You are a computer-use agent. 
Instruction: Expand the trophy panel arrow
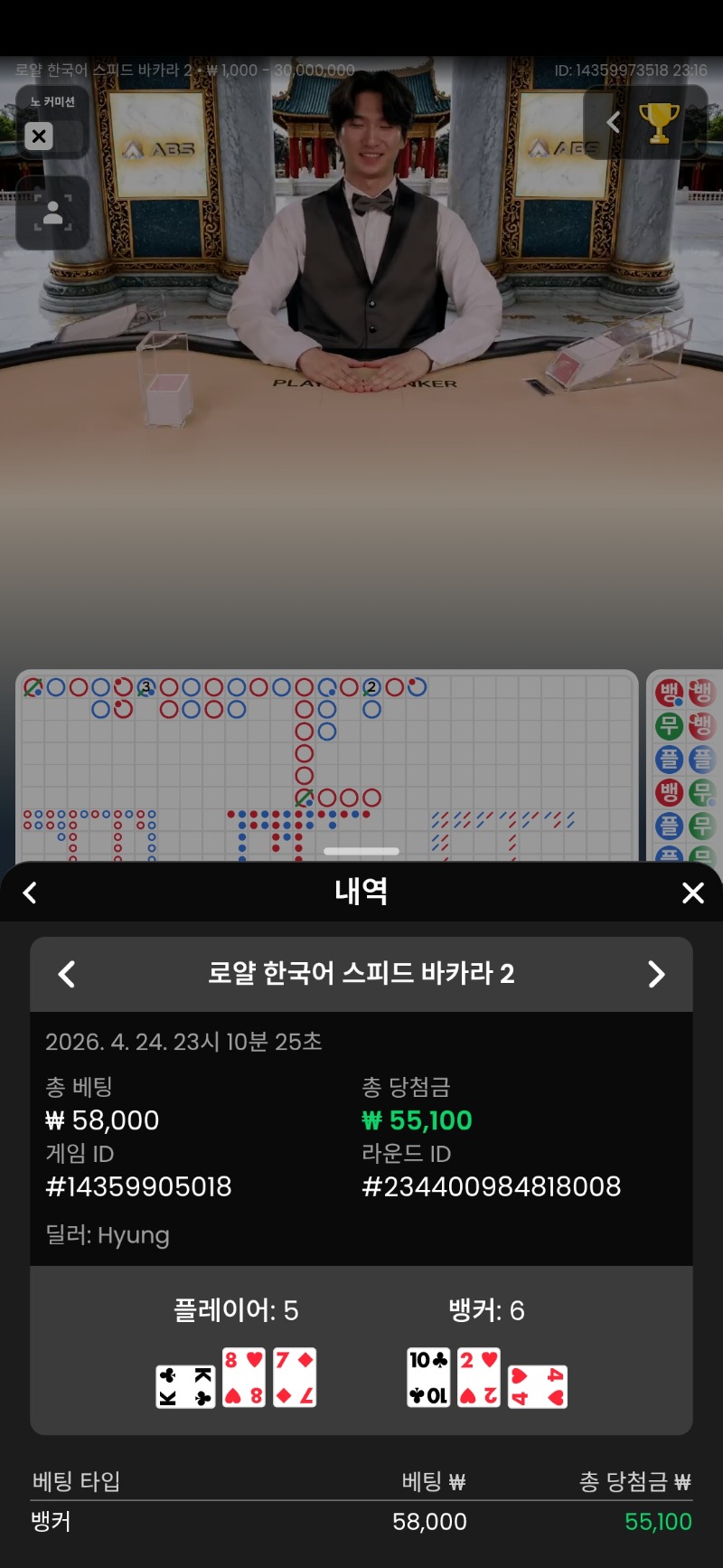point(614,123)
